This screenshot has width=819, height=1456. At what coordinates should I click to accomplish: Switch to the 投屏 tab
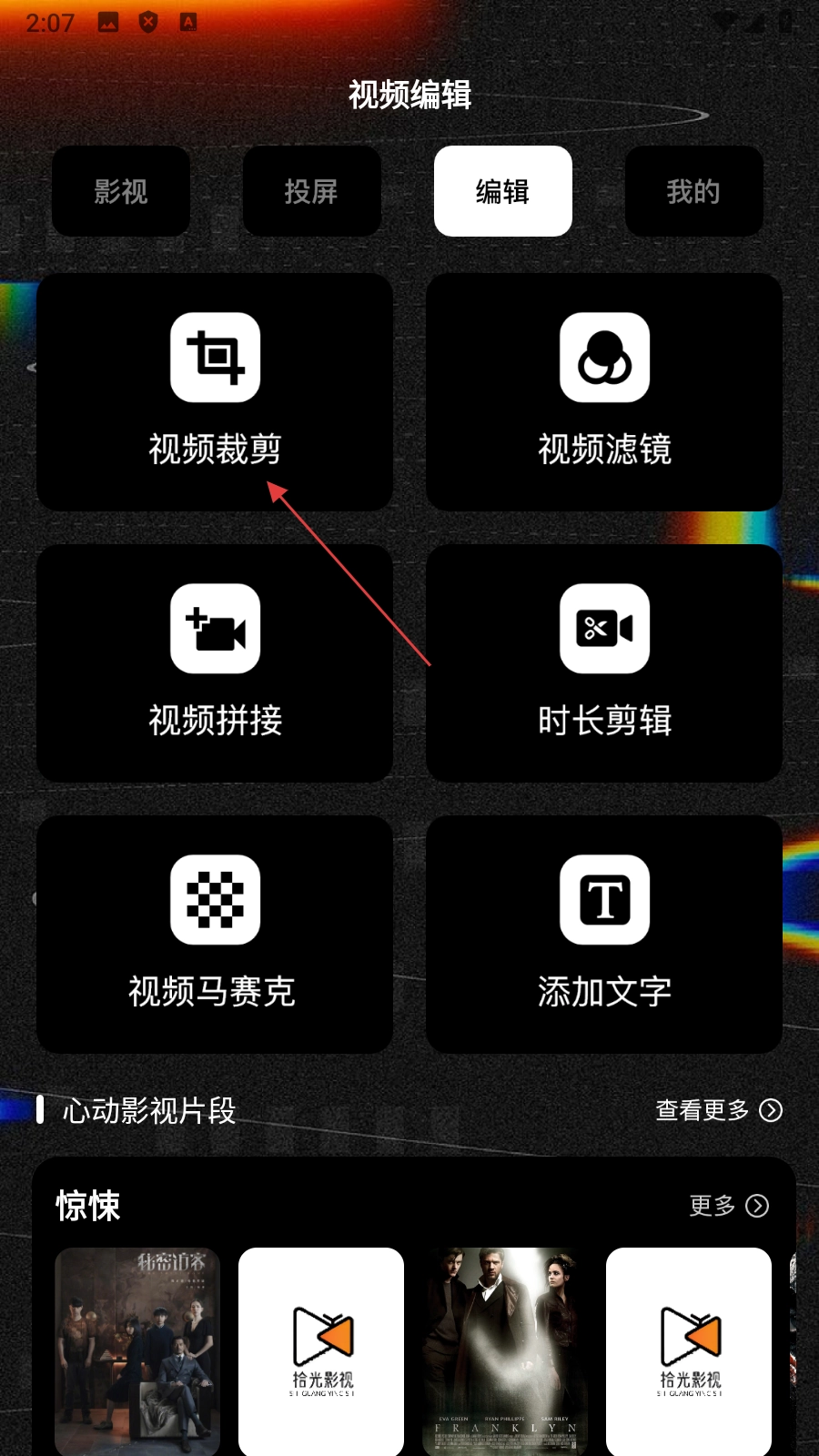click(x=311, y=191)
